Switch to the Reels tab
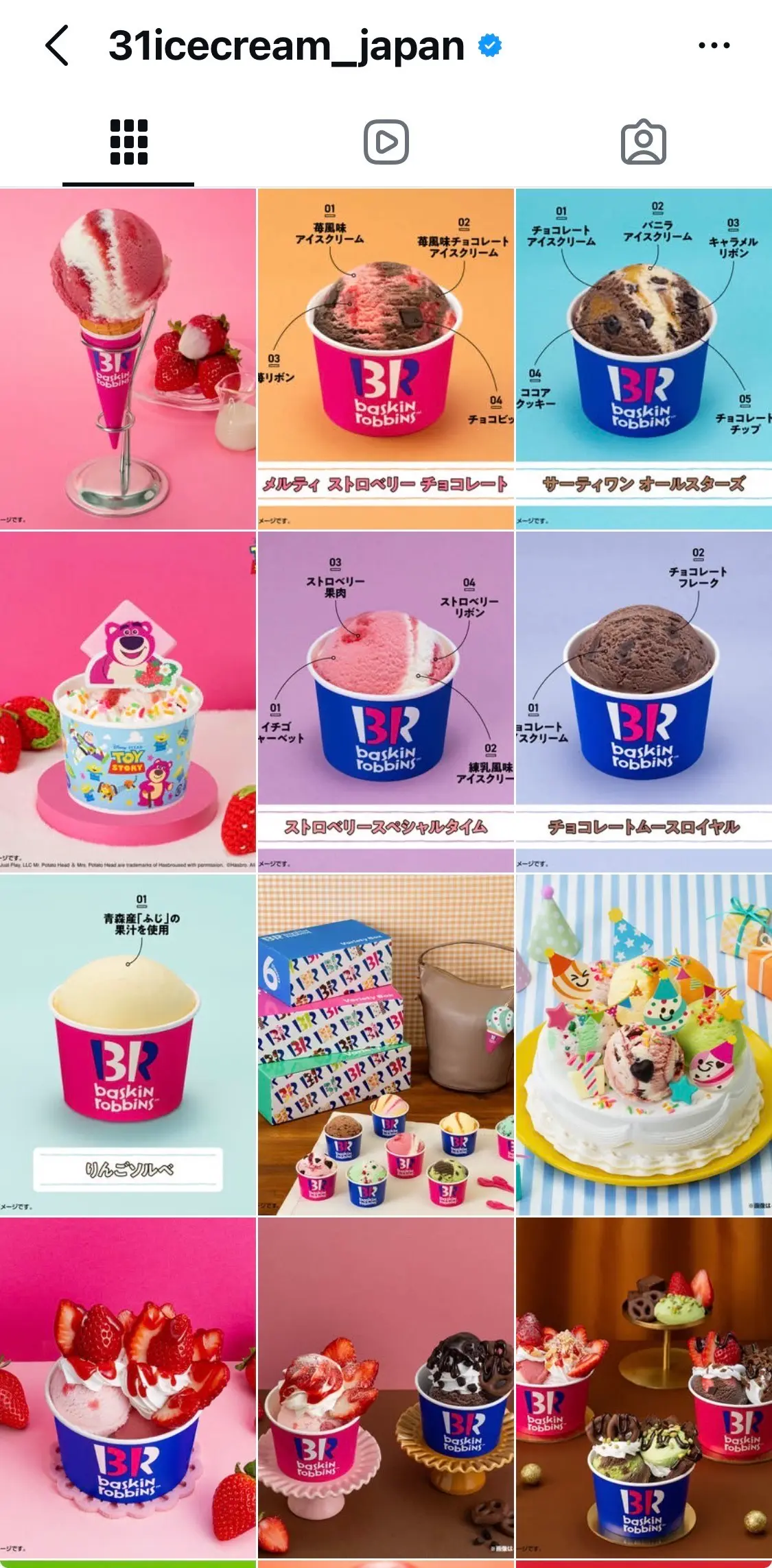 pyautogui.click(x=386, y=143)
